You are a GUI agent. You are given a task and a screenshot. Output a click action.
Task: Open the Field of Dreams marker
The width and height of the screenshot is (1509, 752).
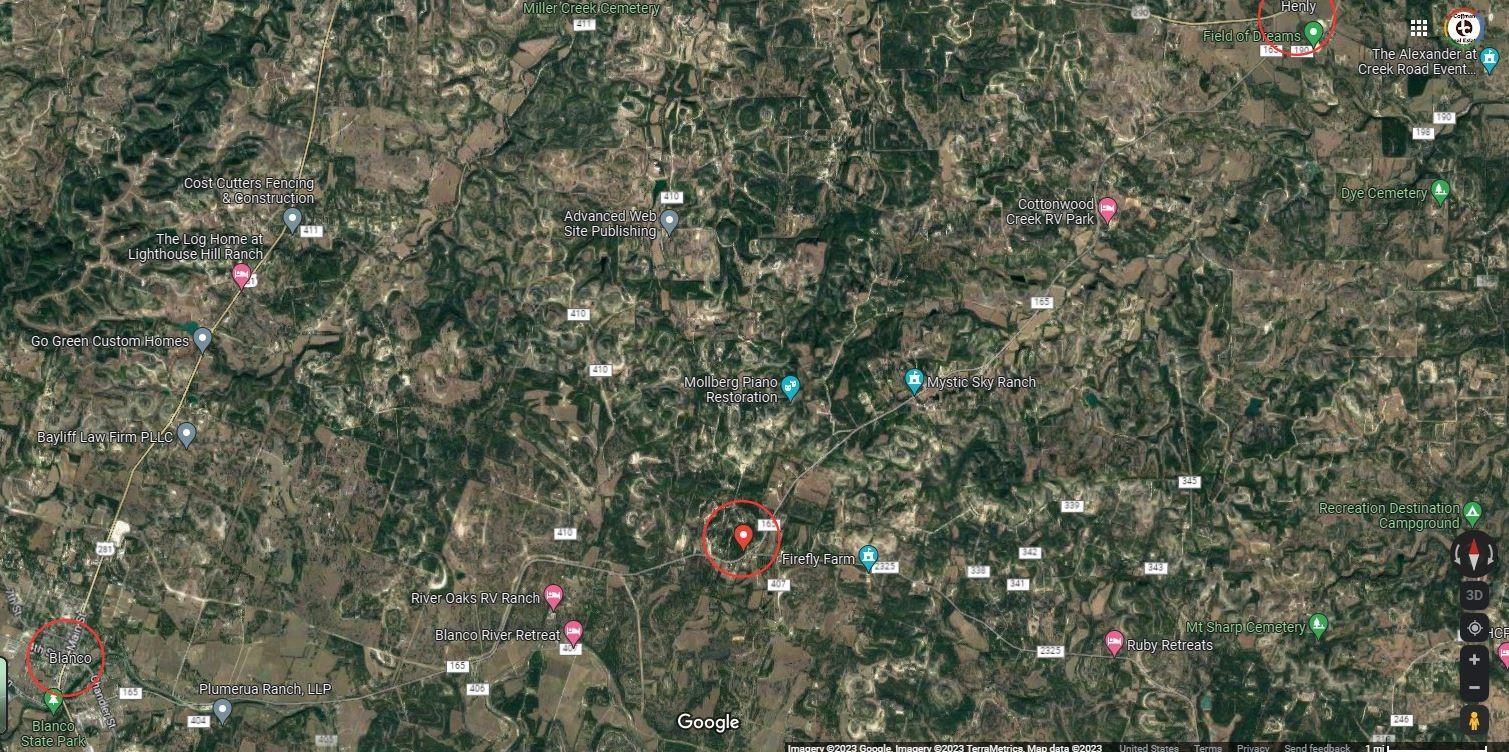click(1314, 35)
